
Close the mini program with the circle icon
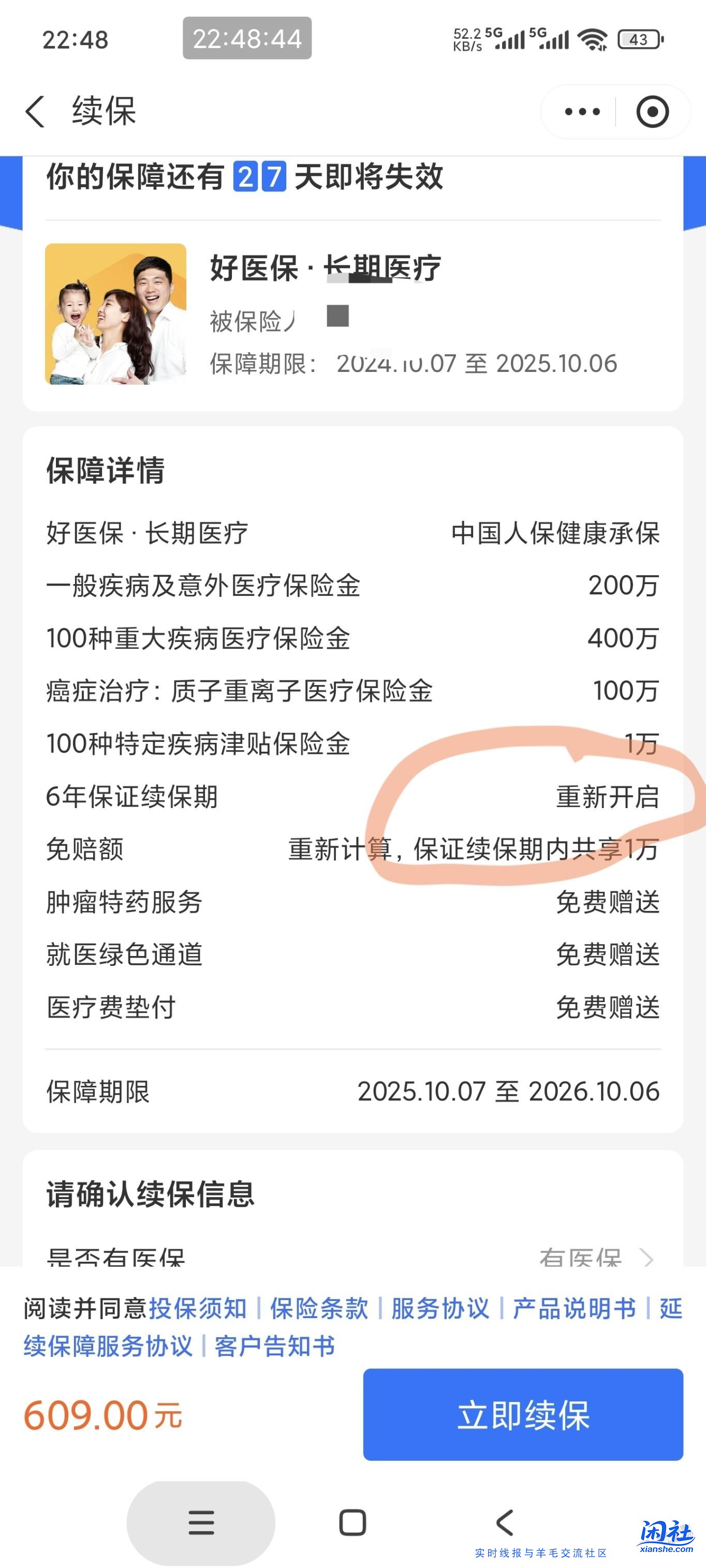652,112
